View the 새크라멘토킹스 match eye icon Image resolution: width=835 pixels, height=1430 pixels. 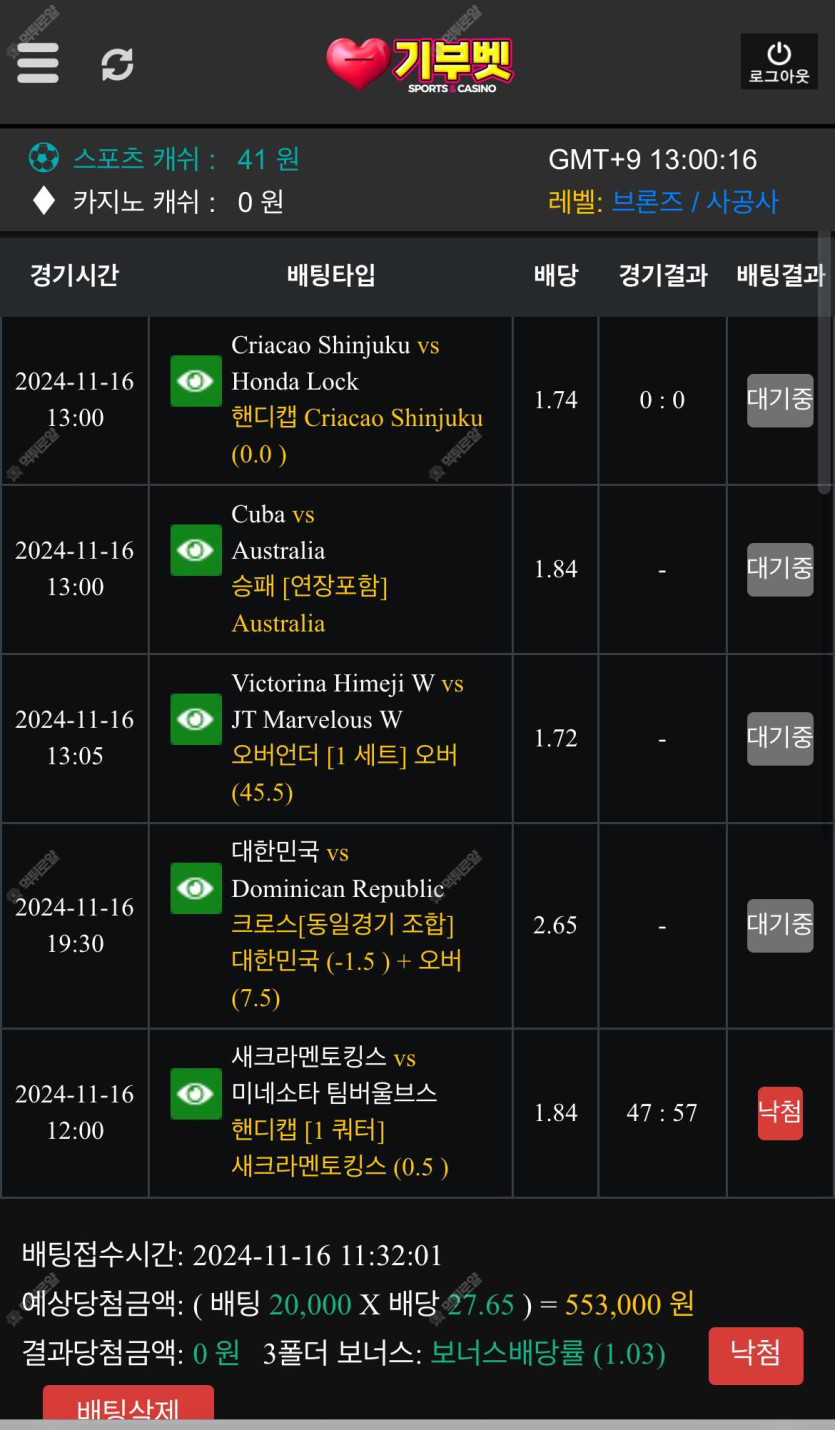[196, 1093]
